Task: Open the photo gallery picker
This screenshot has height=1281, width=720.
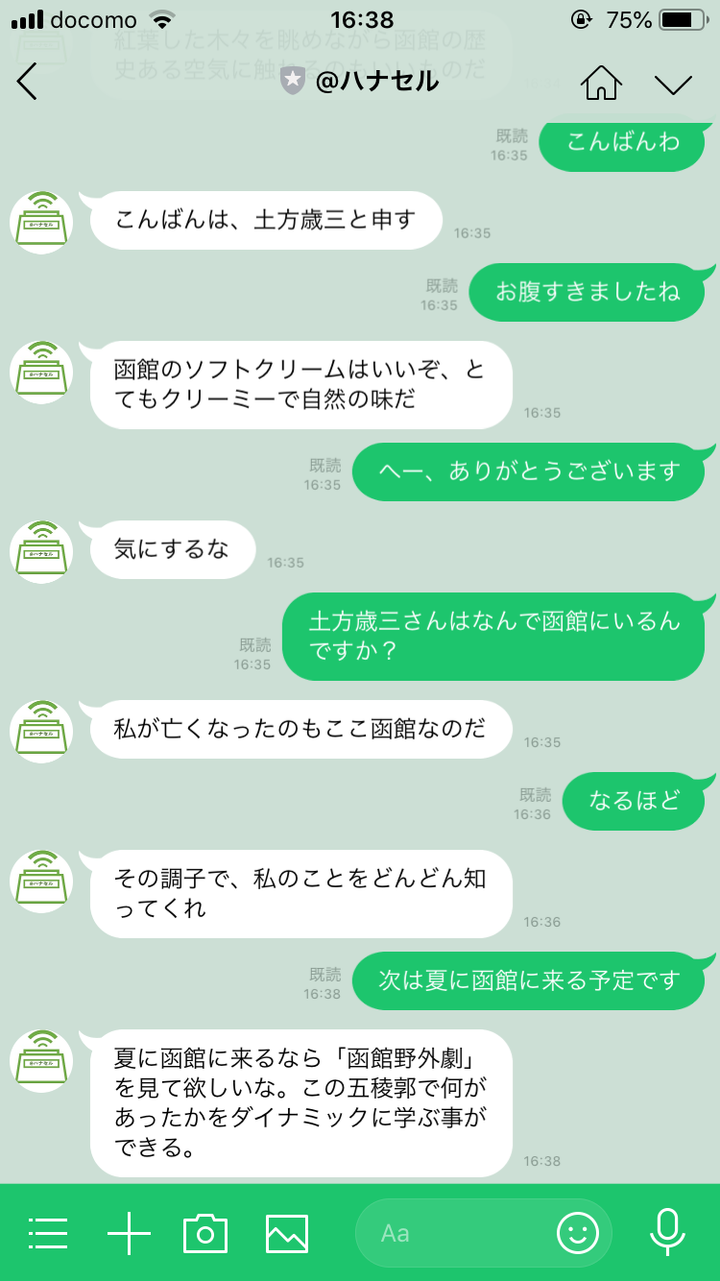Action: (286, 1234)
